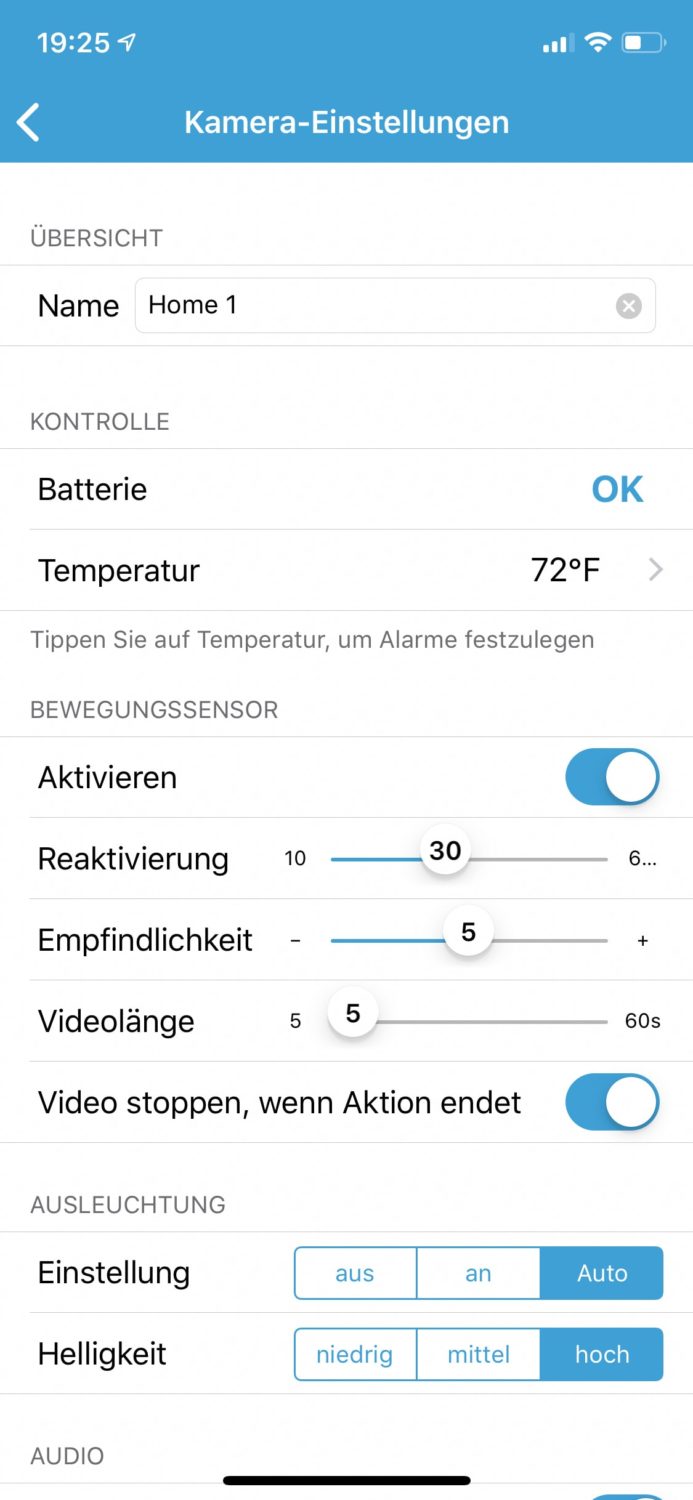693x1500 pixels.
Task: Toggle Video stoppen, wenn Aktion endet
Action: (613, 1102)
